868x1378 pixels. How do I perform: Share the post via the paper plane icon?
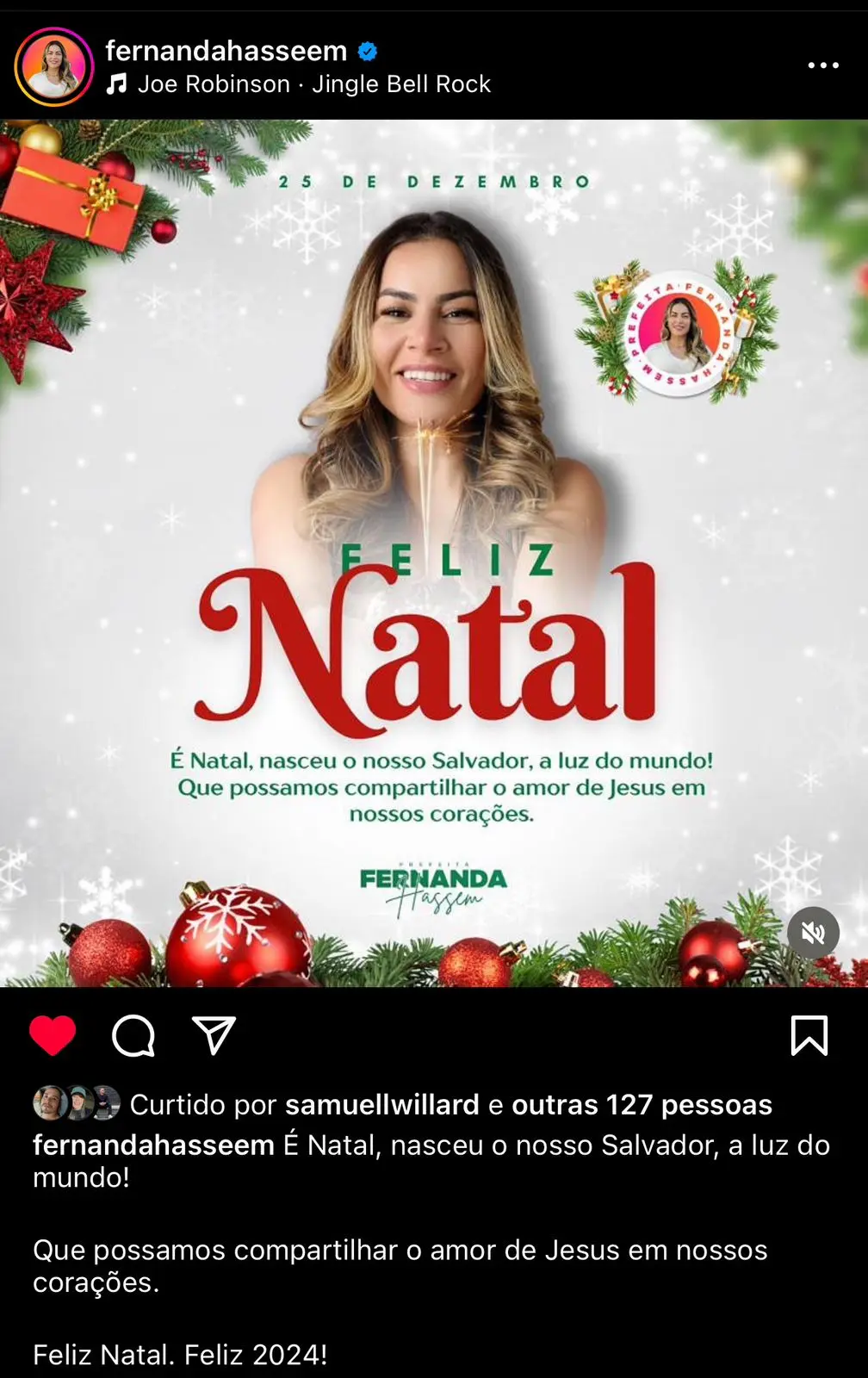pos(214,1035)
